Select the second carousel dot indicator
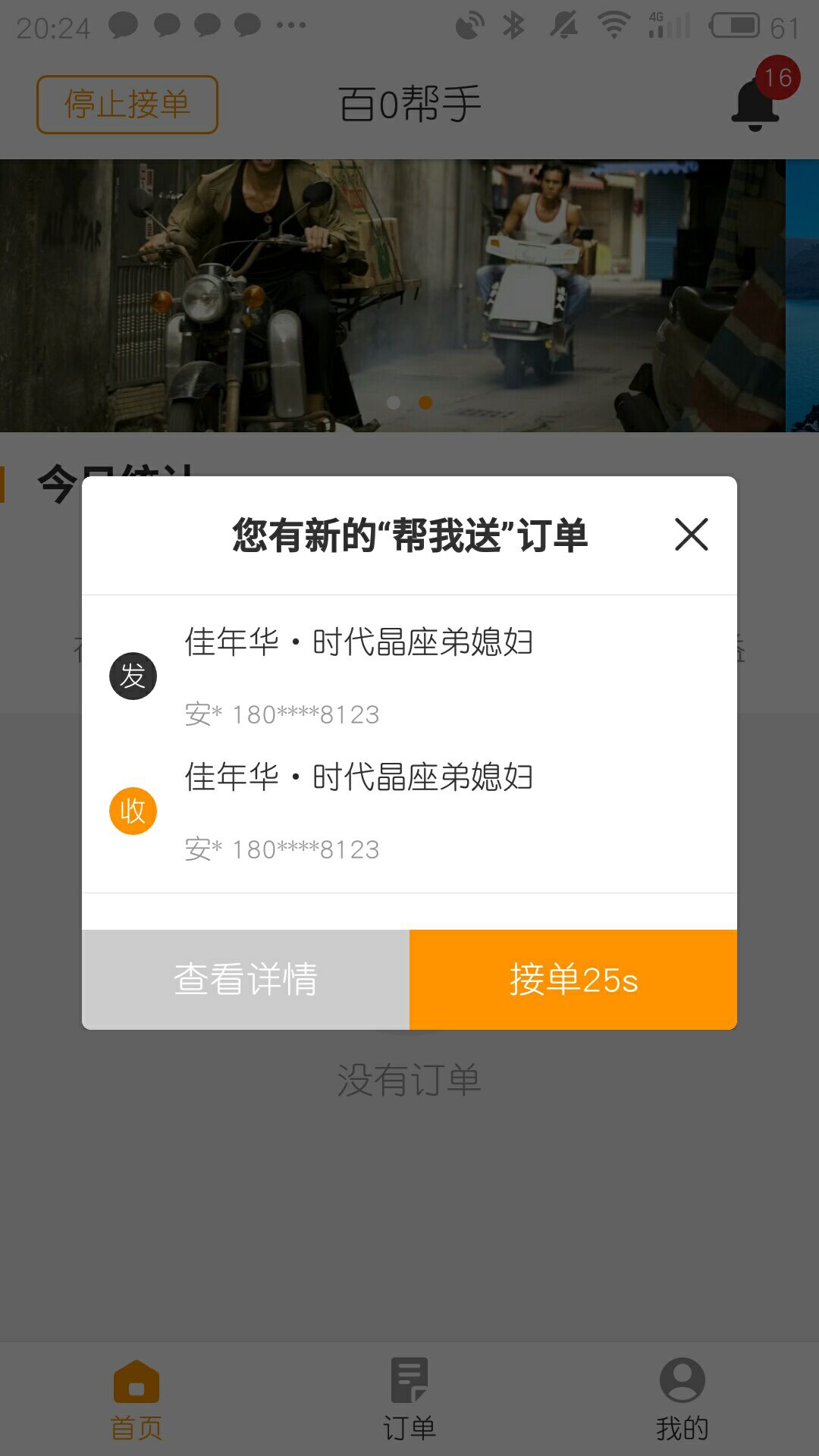Viewport: 819px width, 1456px height. click(x=424, y=402)
